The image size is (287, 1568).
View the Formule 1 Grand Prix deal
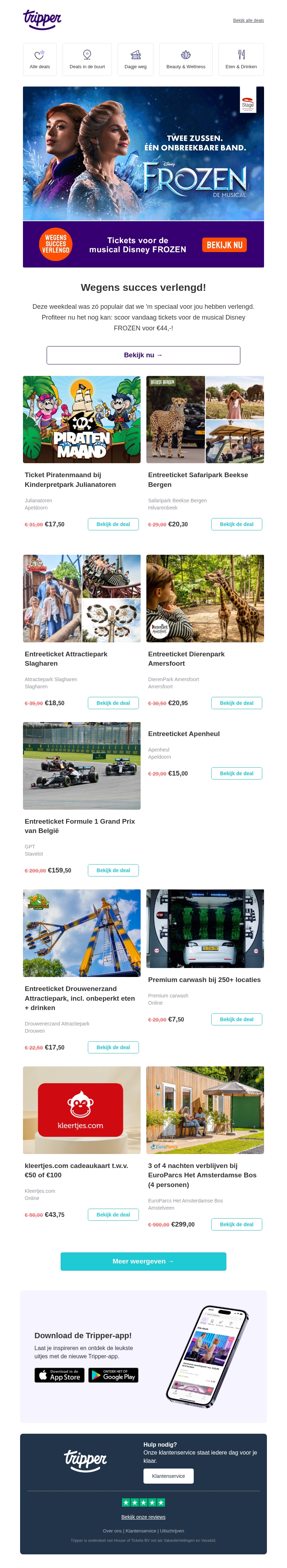click(113, 870)
